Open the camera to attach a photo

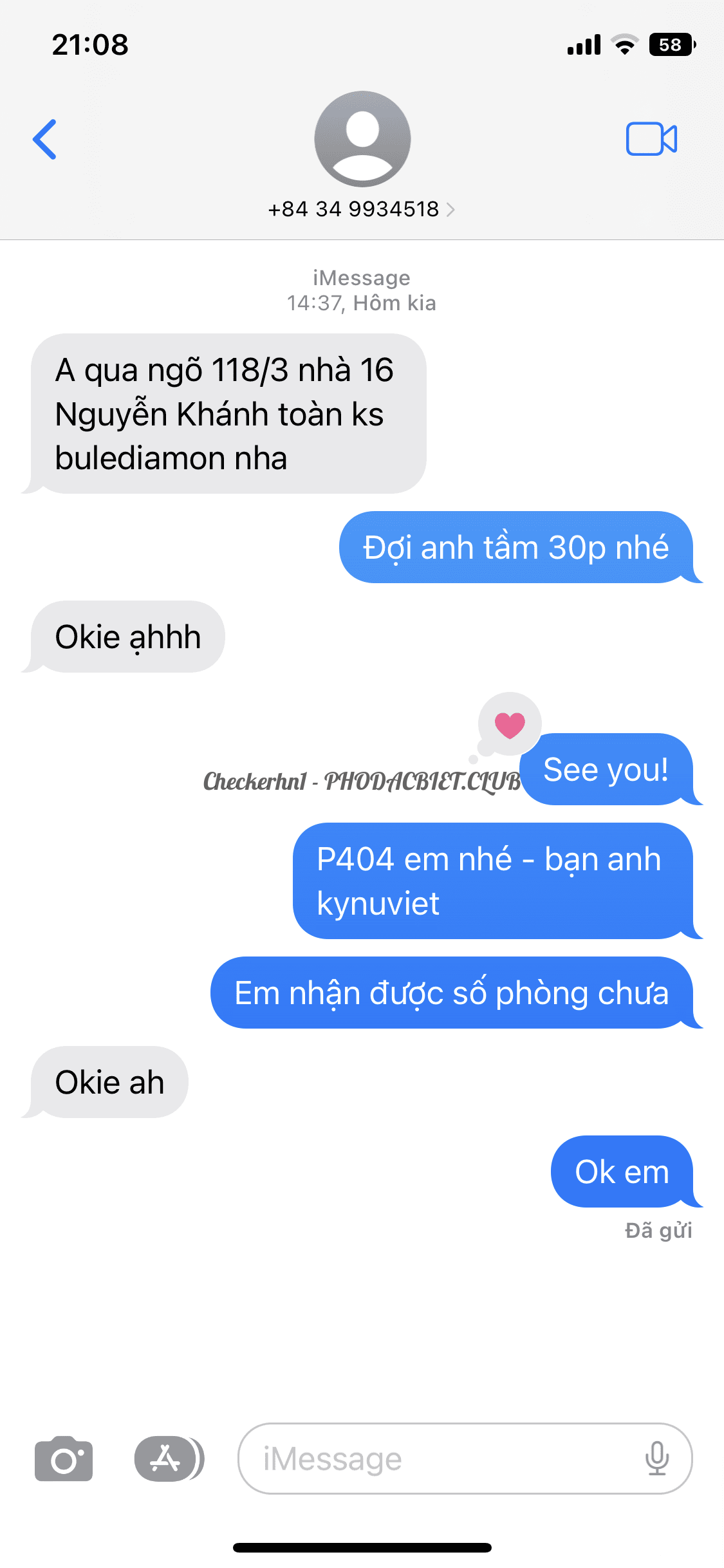point(64,1459)
